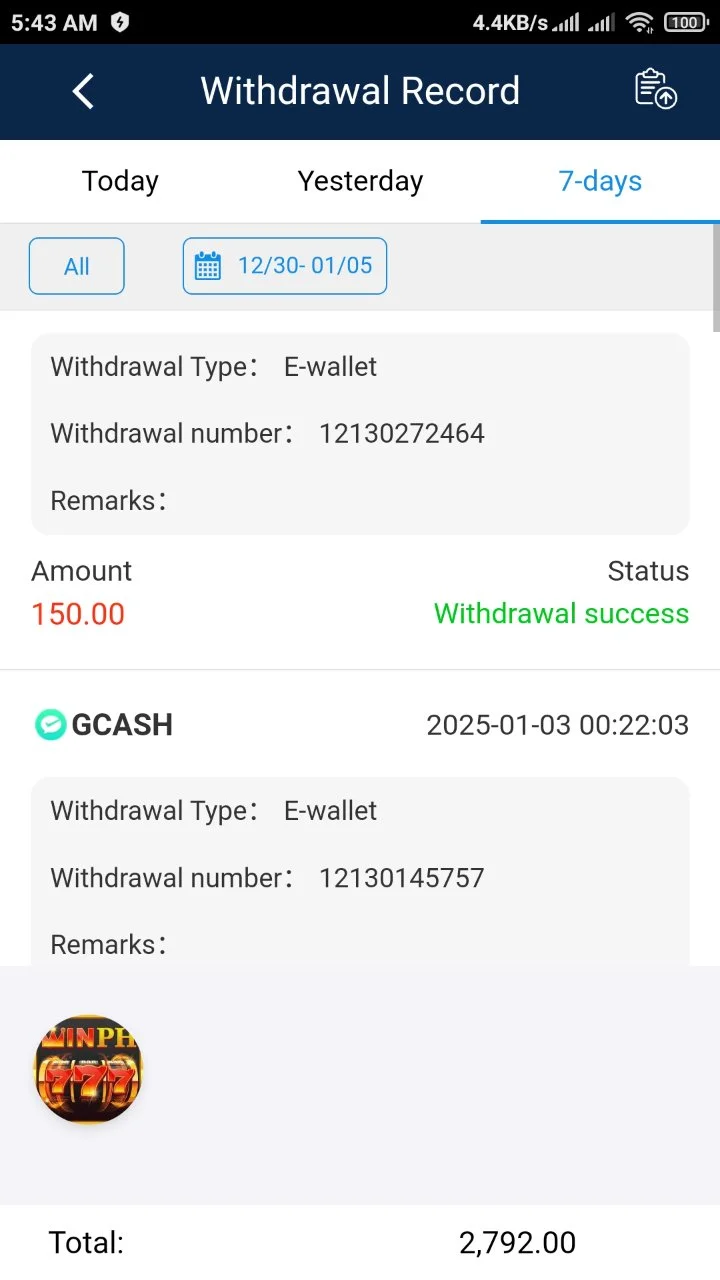720x1280 pixels.
Task: Open the clipboard upload icon
Action: pyautogui.click(x=656, y=89)
